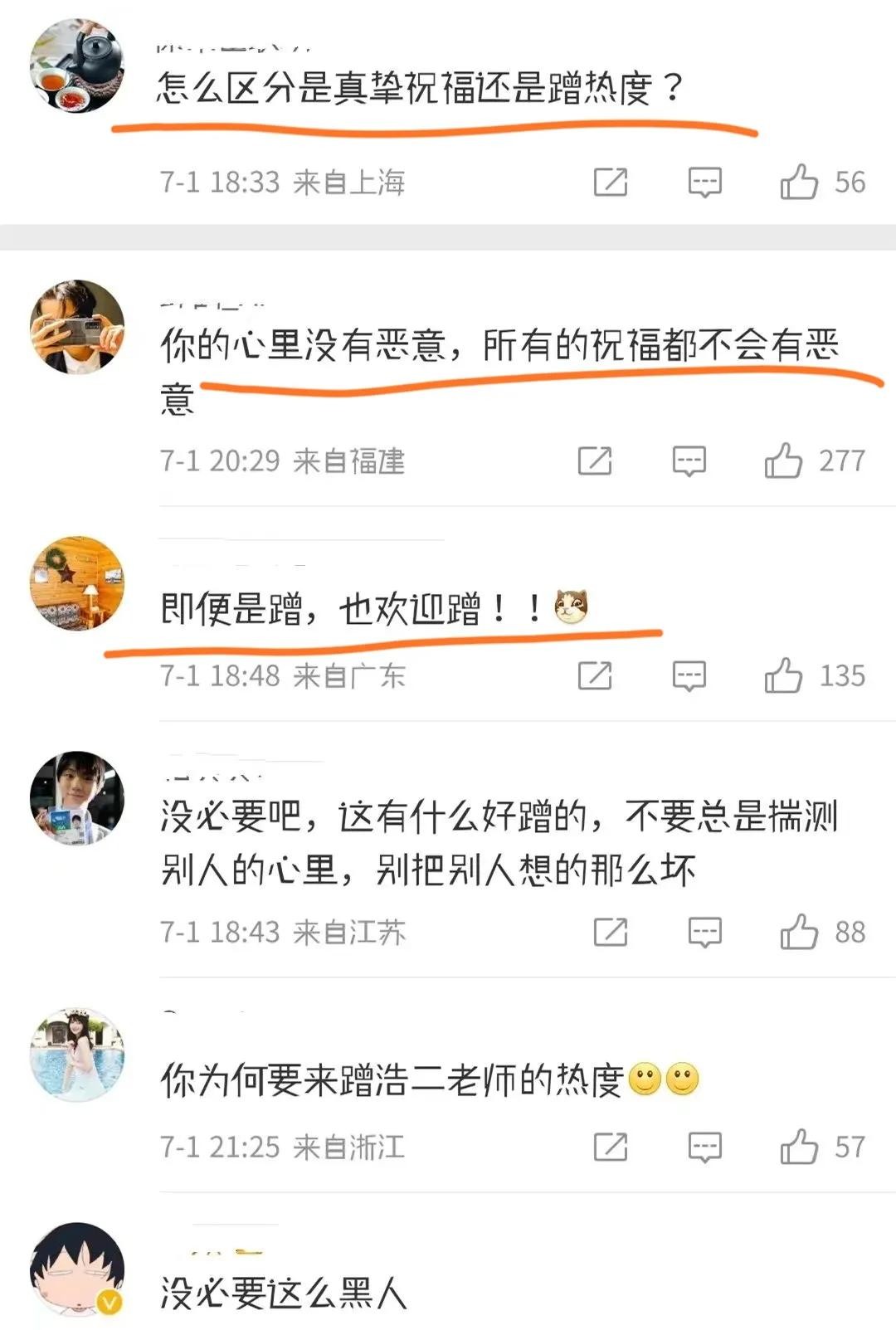Like the comment mentioning 浩二老师
Screen dimensions: 896x1330
(799, 1147)
